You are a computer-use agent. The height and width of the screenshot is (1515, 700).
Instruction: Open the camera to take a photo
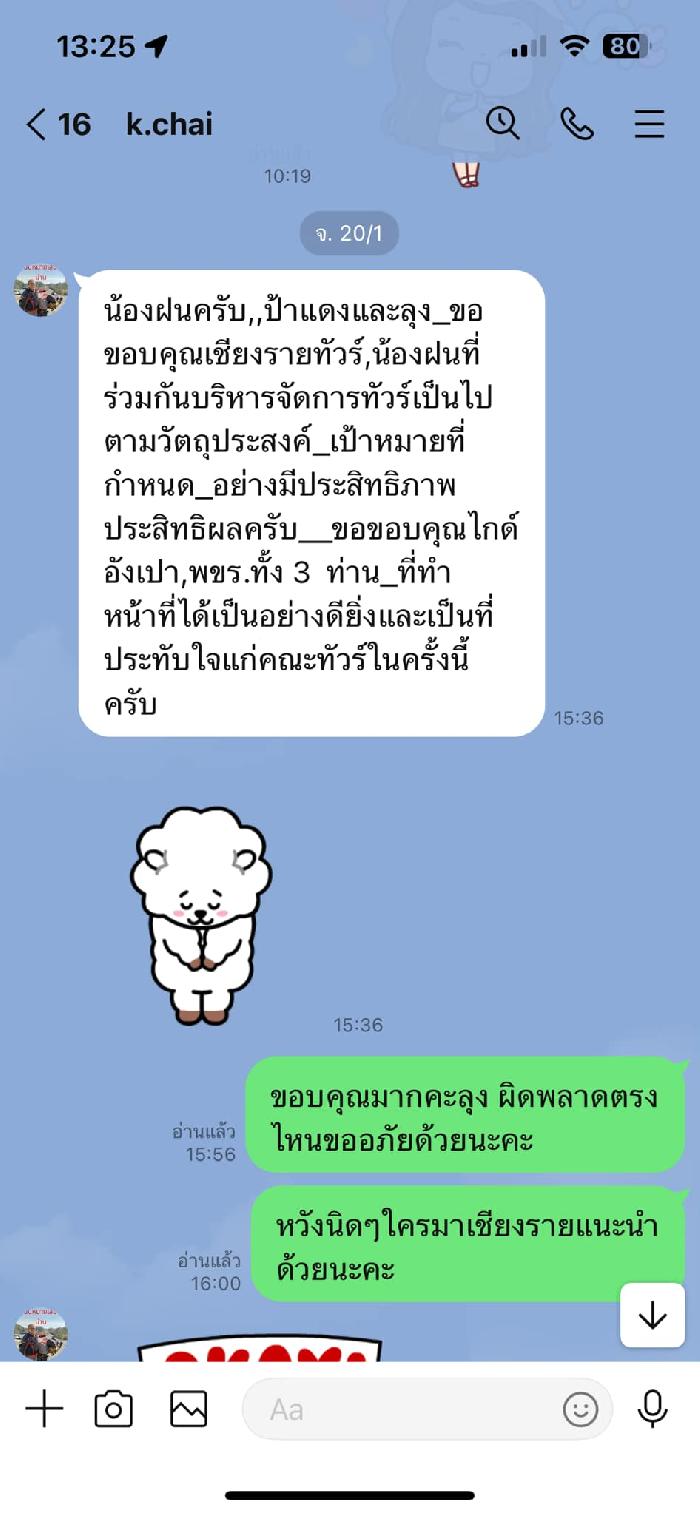114,1409
